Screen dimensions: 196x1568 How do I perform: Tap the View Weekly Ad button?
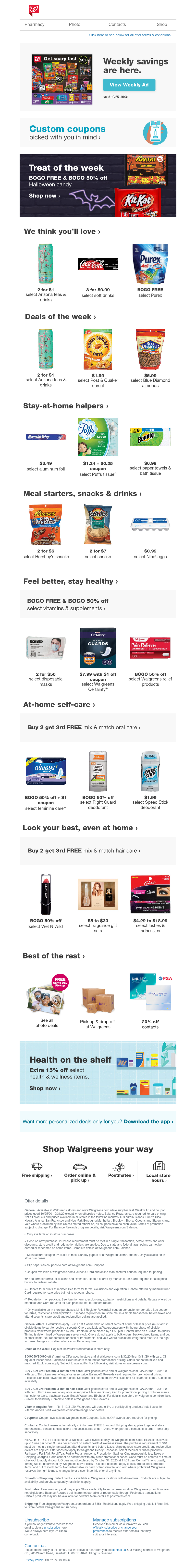[x=129, y=85]
